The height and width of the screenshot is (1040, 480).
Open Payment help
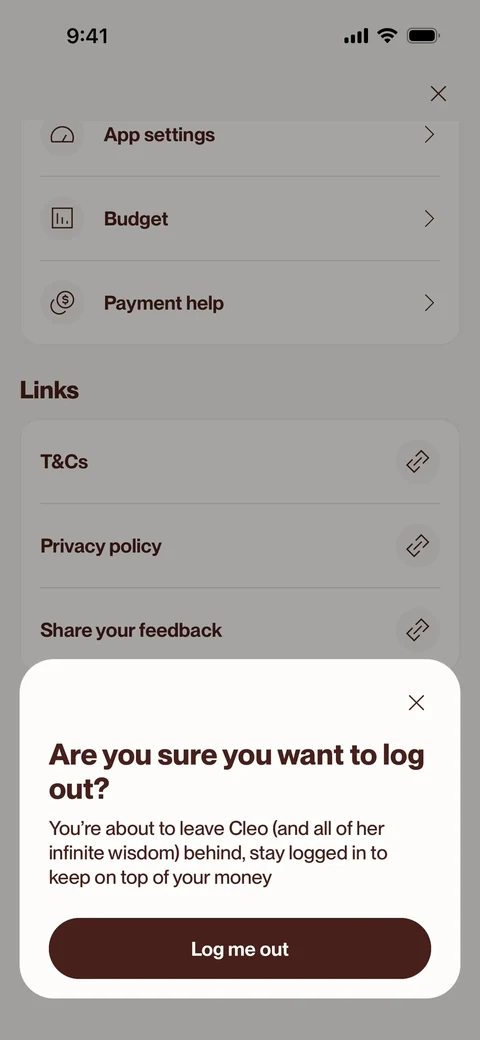(240, 303)
